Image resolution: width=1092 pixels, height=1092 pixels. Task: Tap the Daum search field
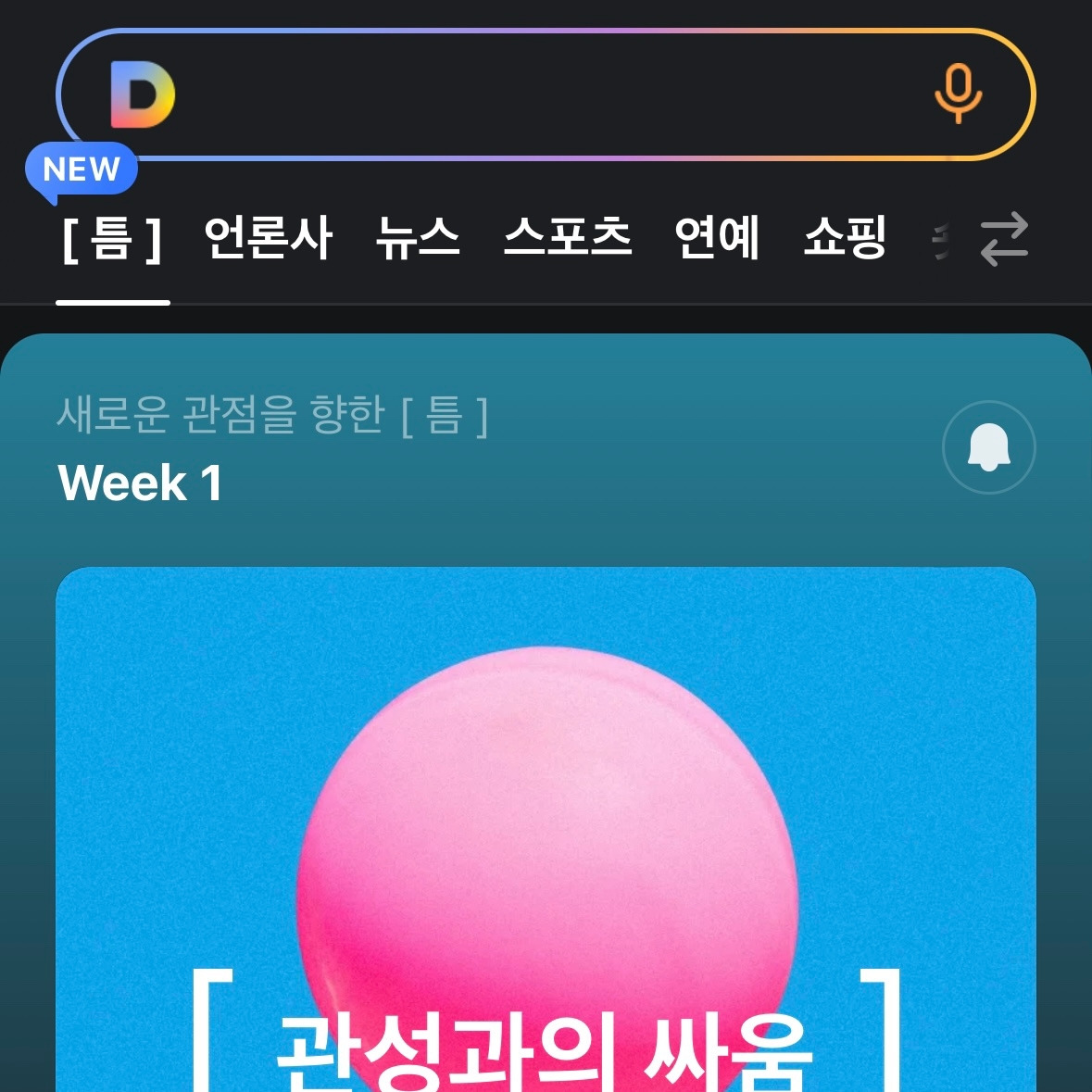click(x=546, y=94)
